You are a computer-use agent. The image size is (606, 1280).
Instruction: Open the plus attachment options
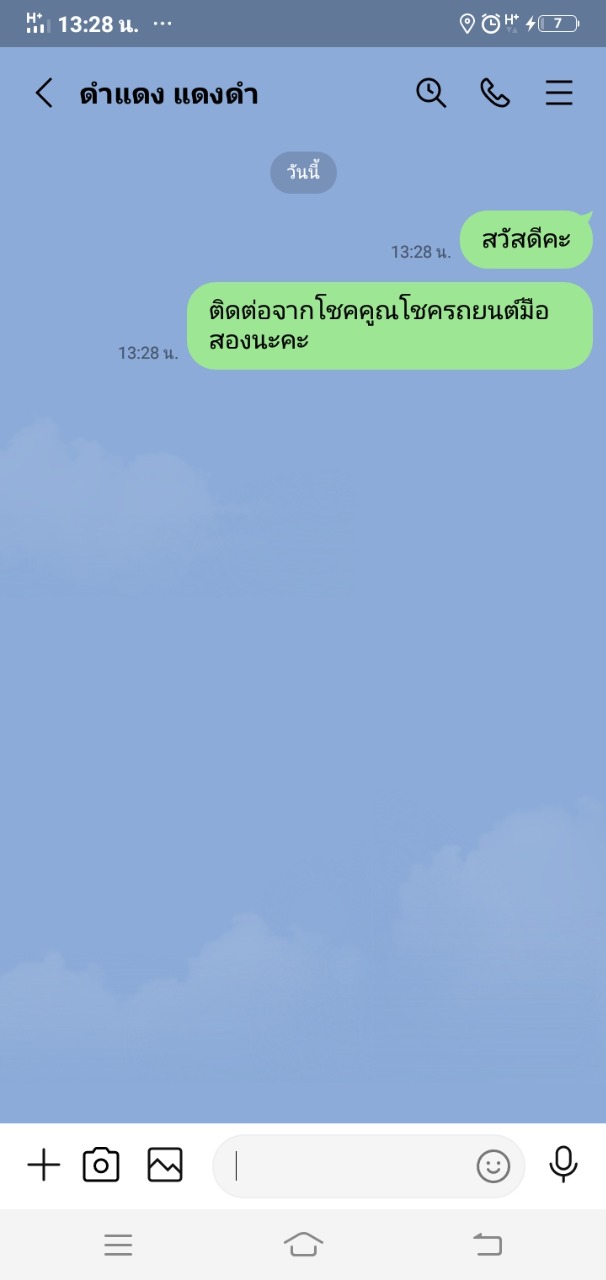point(43,1165)
